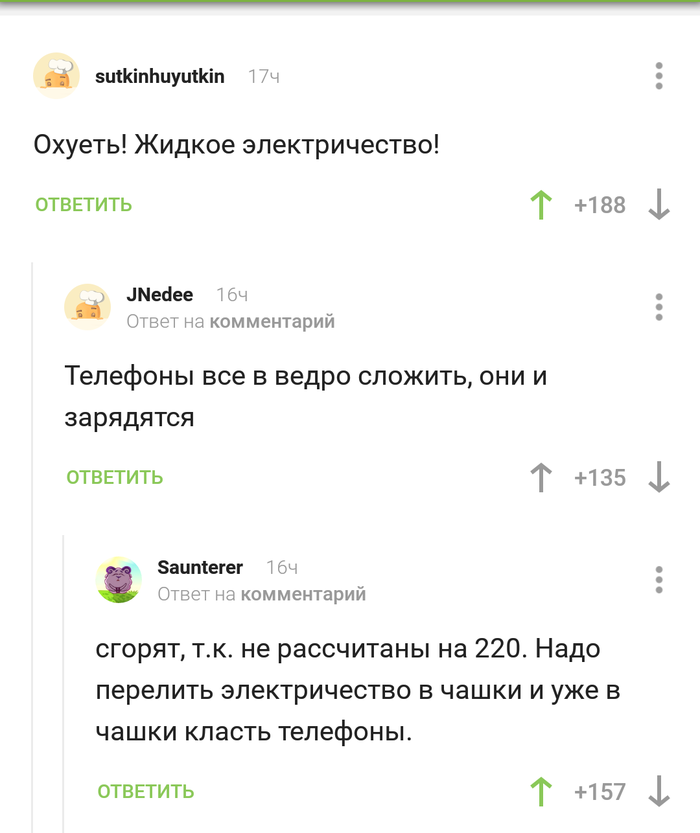Image resolution: width=700 pixels, height=833 pixels.
Task: Upvote JNedee's comment
Action: tap(541, 478)
